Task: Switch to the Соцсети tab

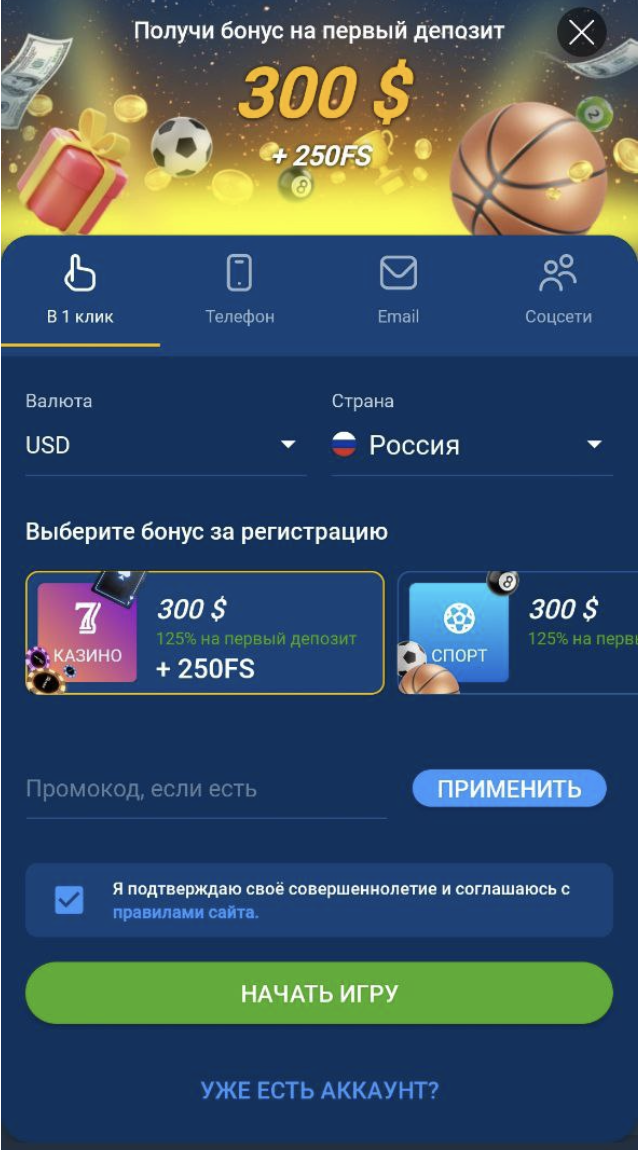Action: [x=558, y=291]
